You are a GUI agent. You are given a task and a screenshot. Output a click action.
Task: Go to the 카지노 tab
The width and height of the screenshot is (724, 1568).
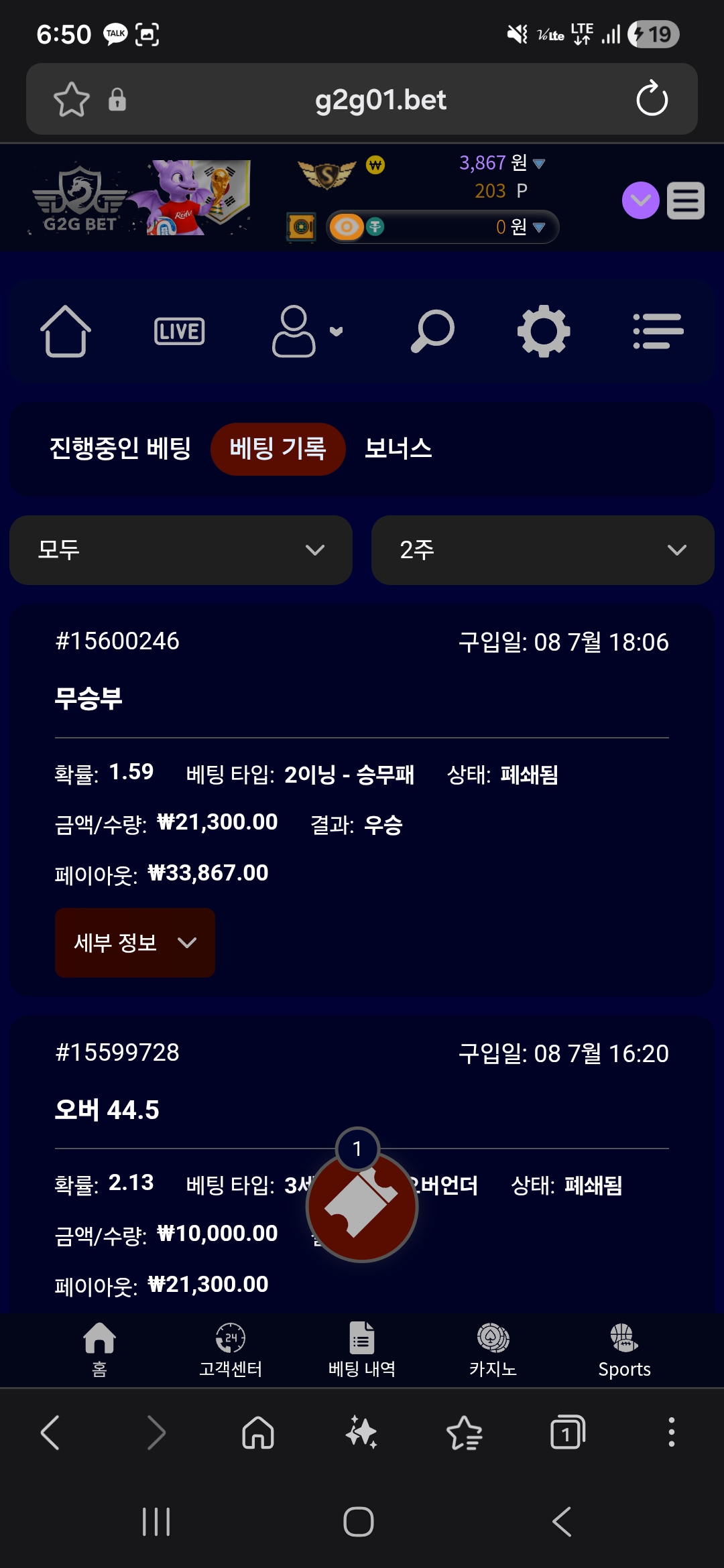tap(493, 1350)
